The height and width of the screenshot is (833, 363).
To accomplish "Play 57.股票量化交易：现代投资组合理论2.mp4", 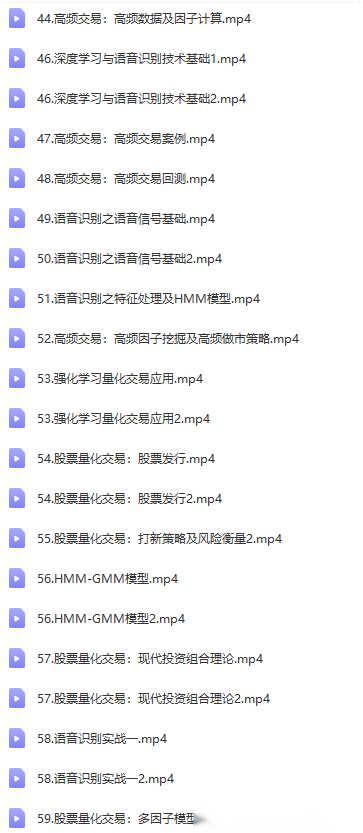I will (154, 699).
